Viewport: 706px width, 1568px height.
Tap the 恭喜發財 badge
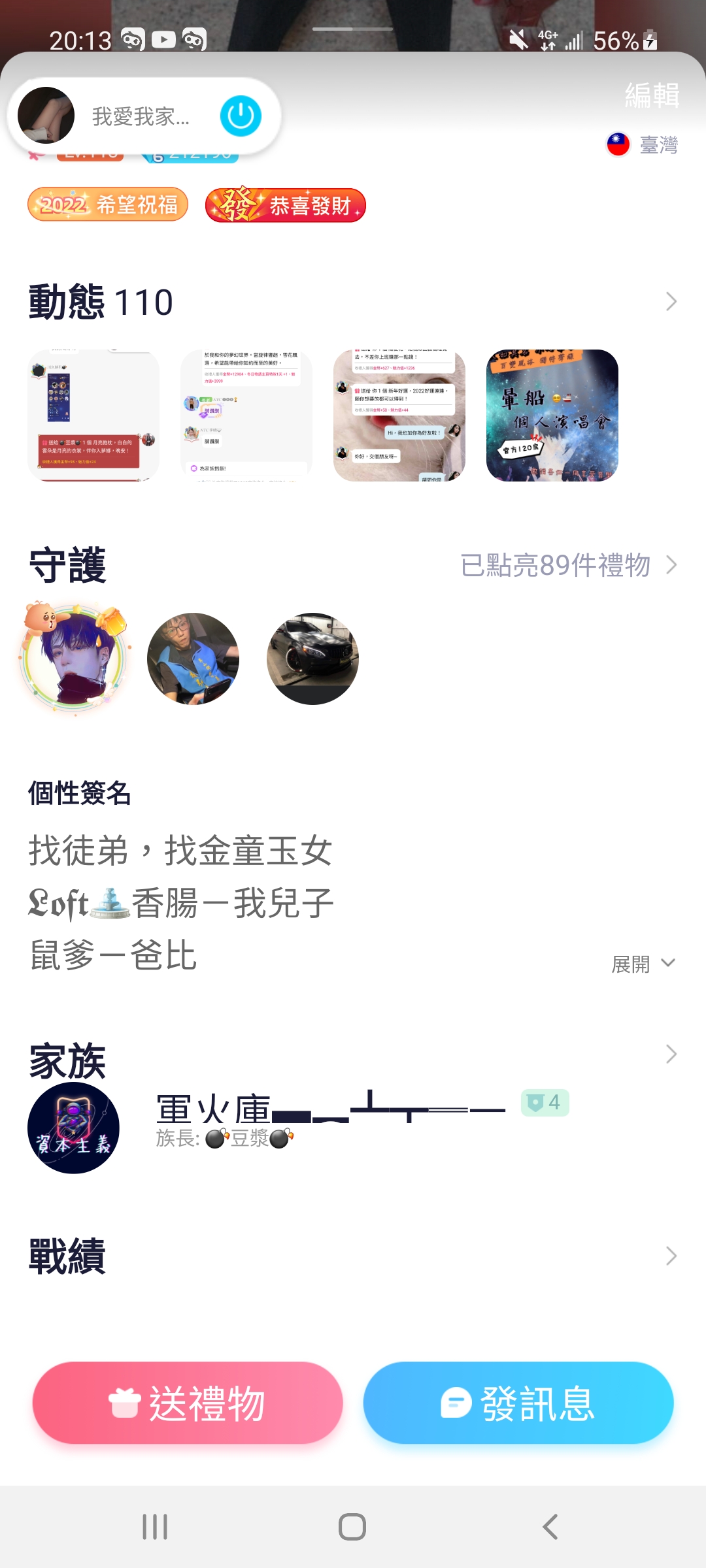285,205
